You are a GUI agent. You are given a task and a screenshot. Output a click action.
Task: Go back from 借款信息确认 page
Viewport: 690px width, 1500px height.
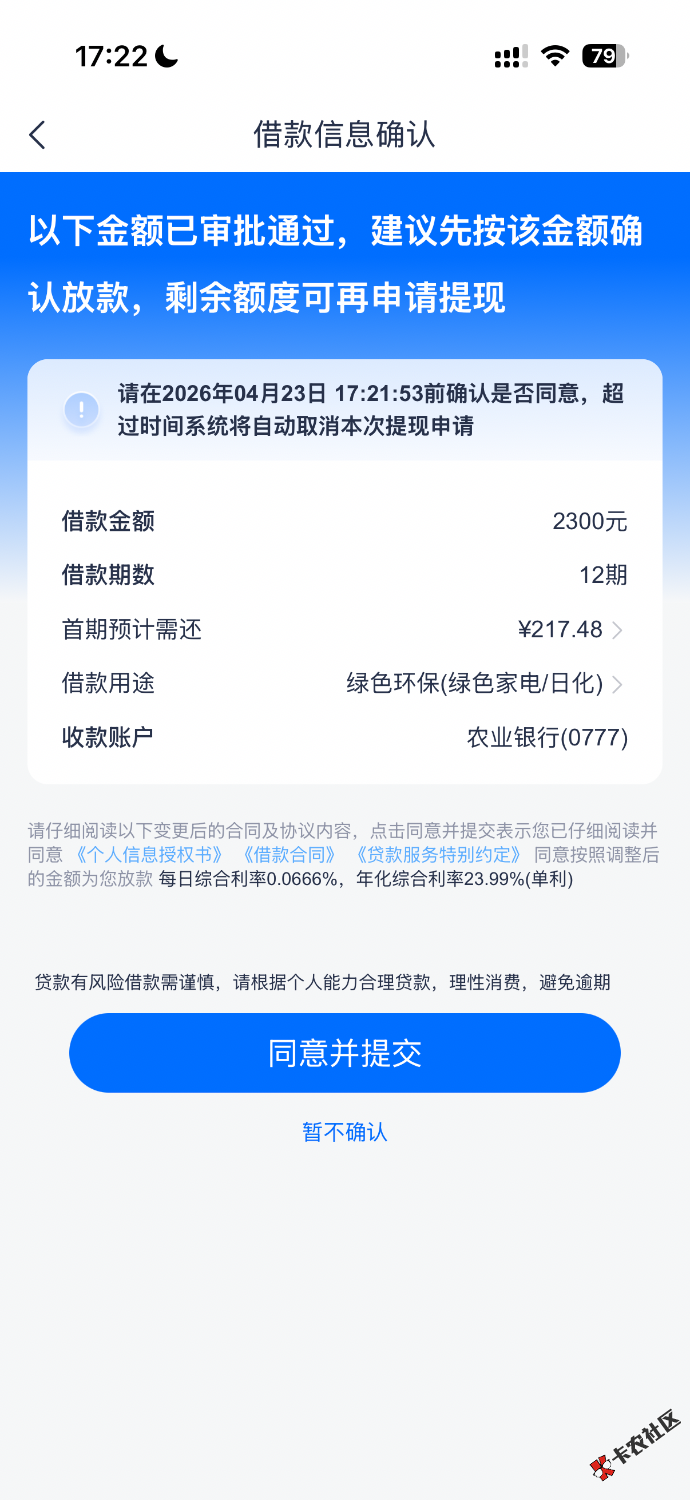(x=38, y=135)
